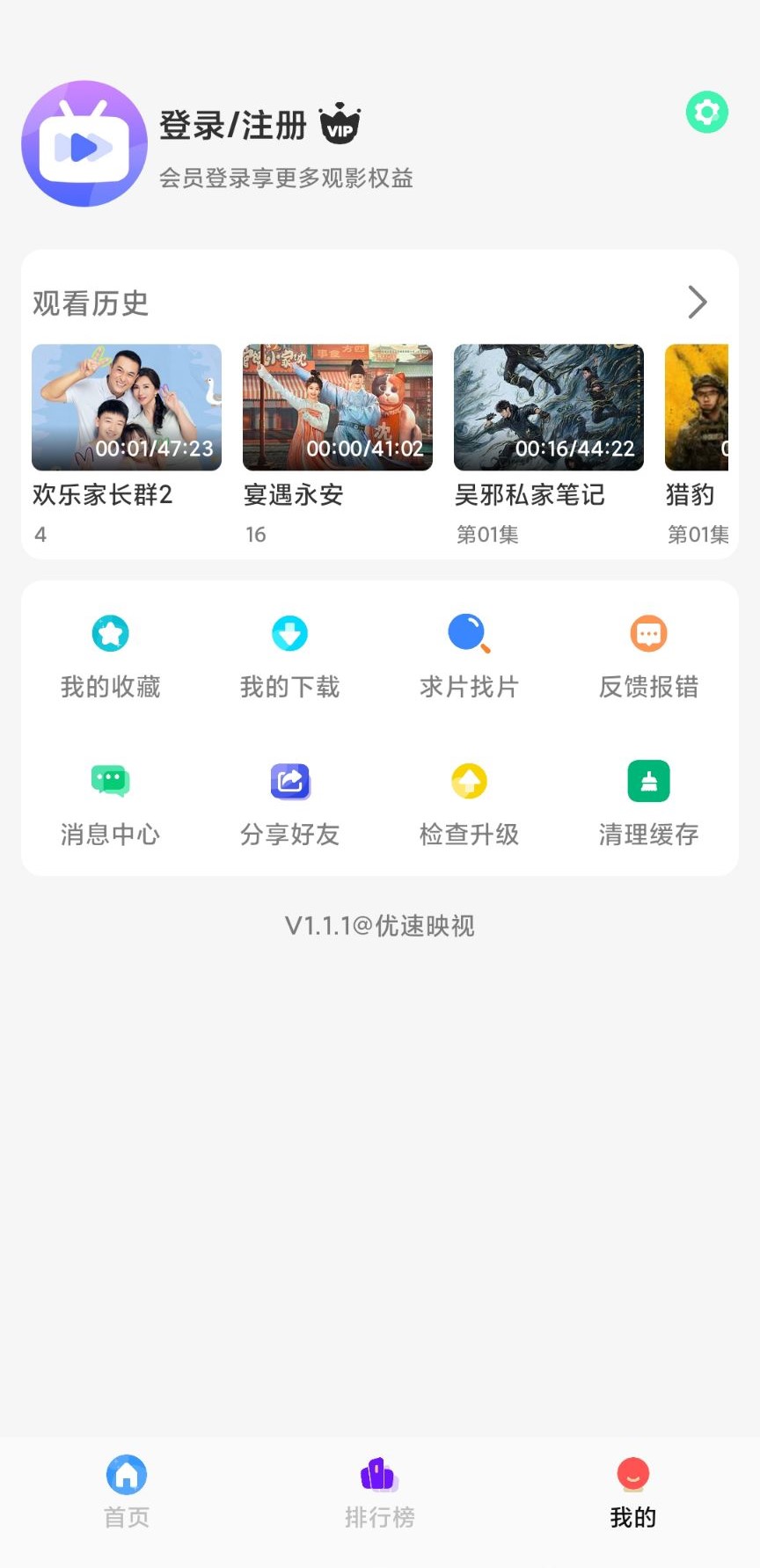Image resolution: width=760 pixels, height=1568 pixels.
Task: Open the settings gear icon
Action: point(706,113)
